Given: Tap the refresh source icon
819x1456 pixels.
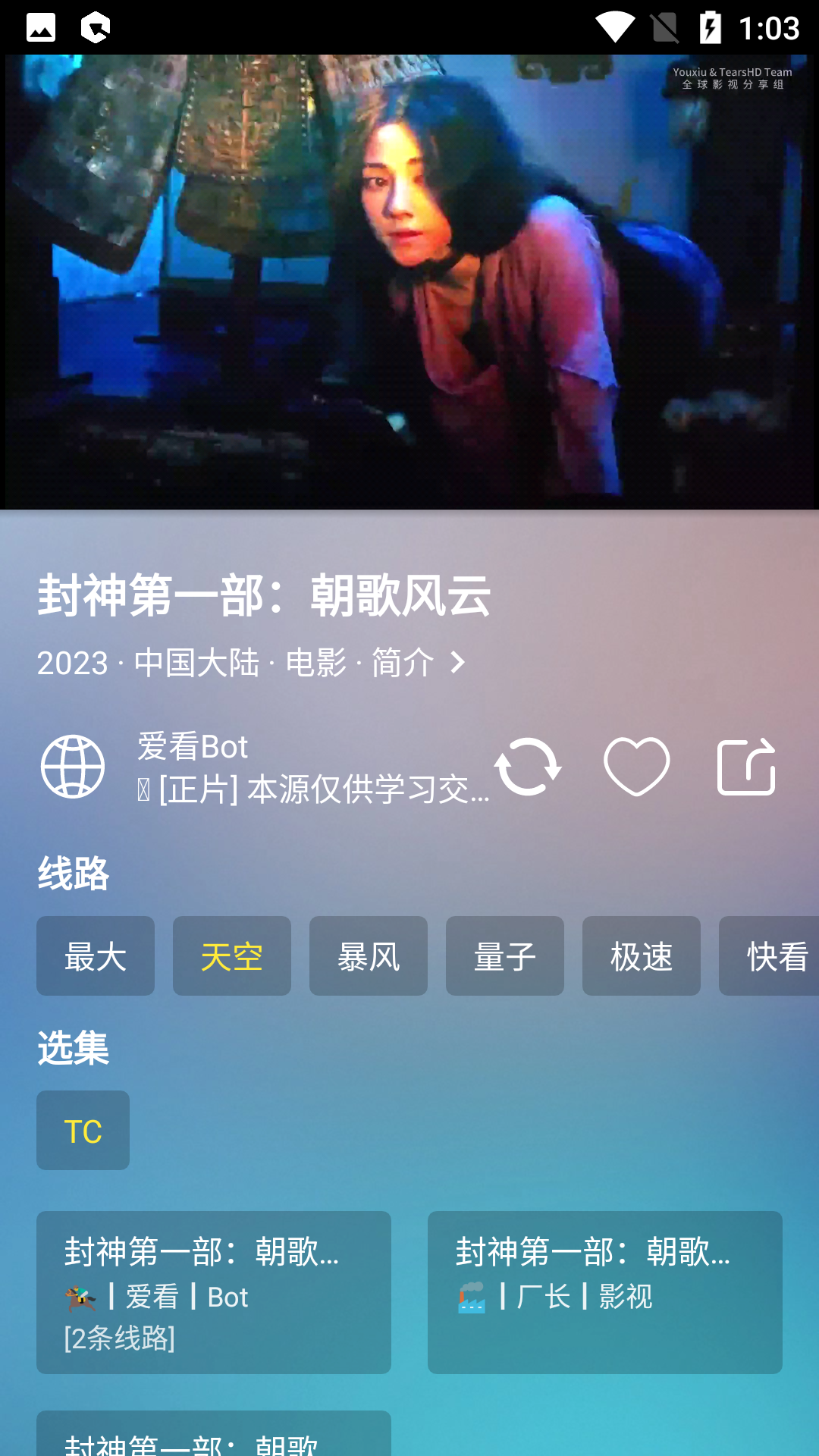Looking at the screenshot, I should click(529, 766).
